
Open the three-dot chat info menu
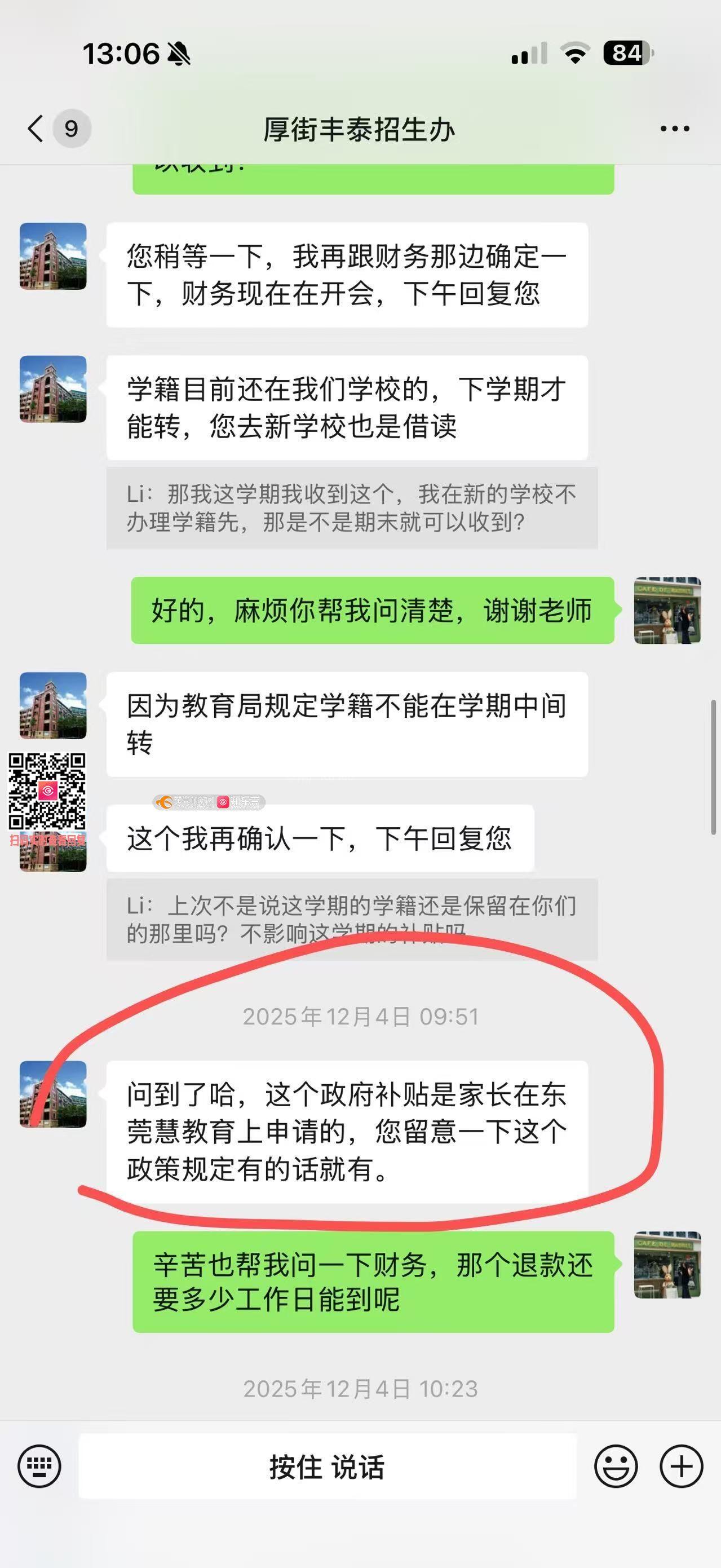(675, 129)
